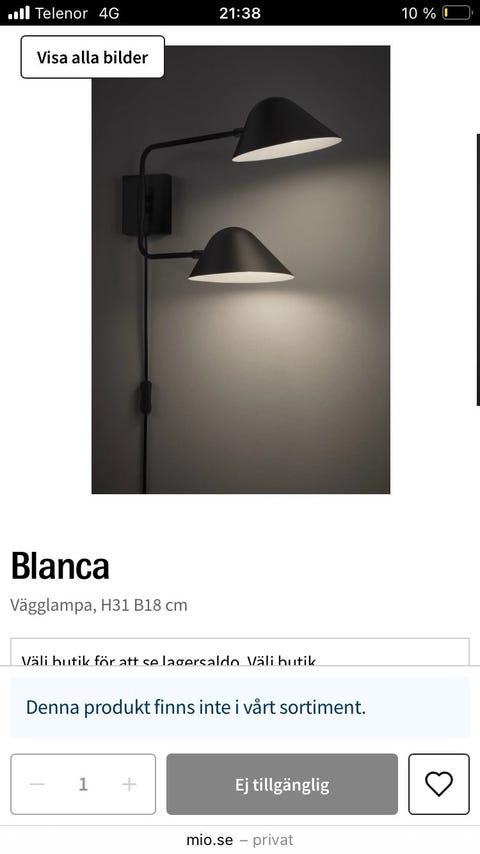This screenshot has width=480, height=854.
Task: Decrease quantity with the minus button
Action: (37, 784)
